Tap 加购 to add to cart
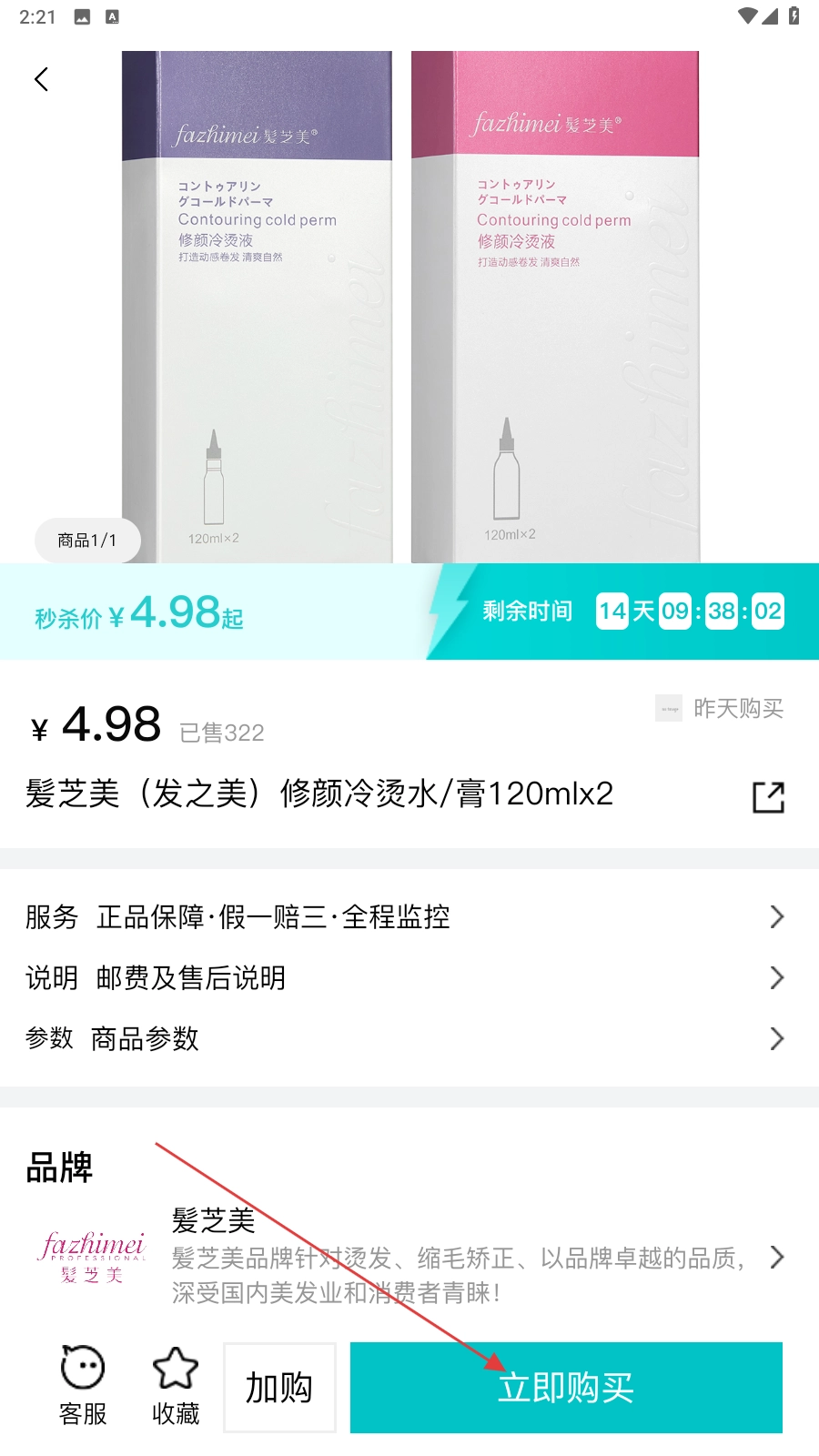This screenshot has height=1456, width=819. pyautogui.click(x=279, y=1388)
